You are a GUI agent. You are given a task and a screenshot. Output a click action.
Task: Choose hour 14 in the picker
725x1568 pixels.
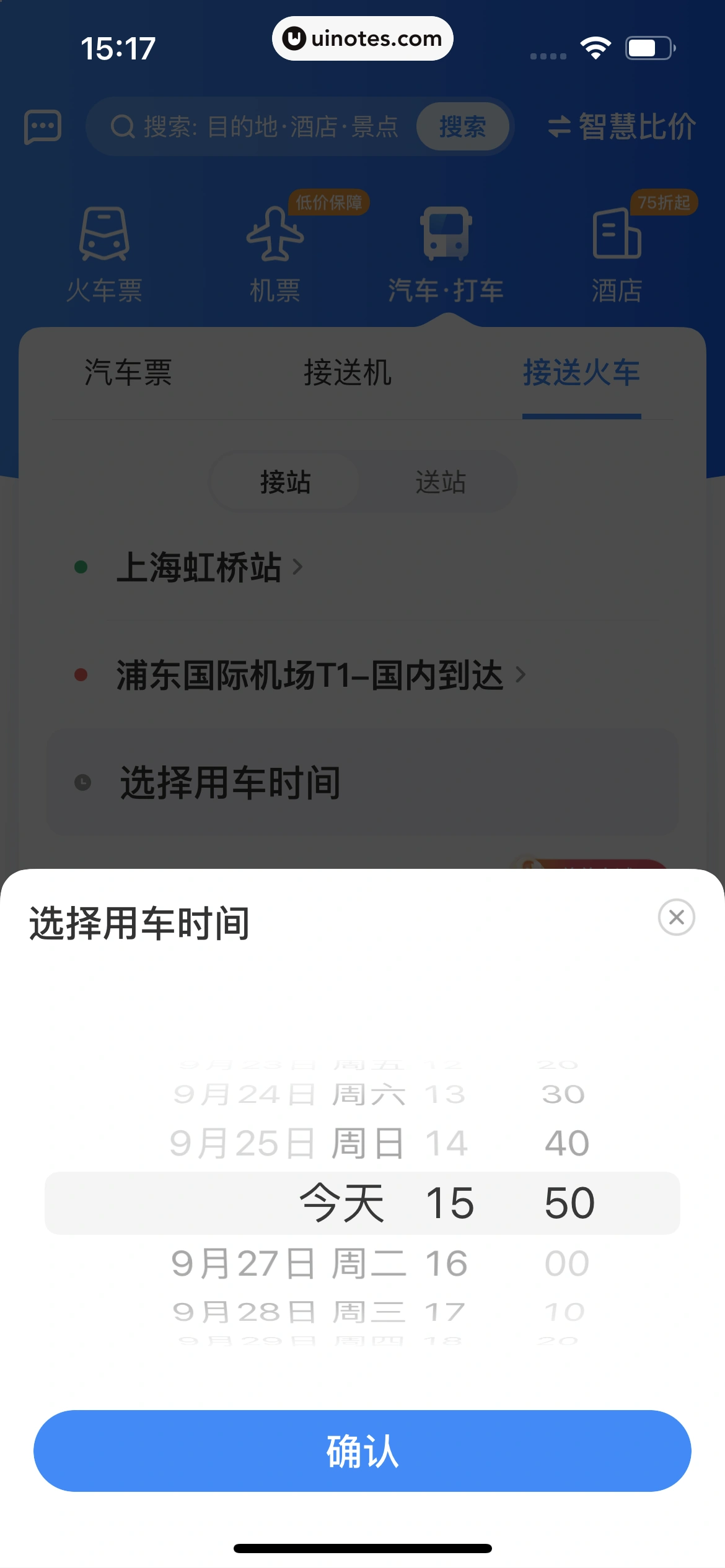point(446,1143)
